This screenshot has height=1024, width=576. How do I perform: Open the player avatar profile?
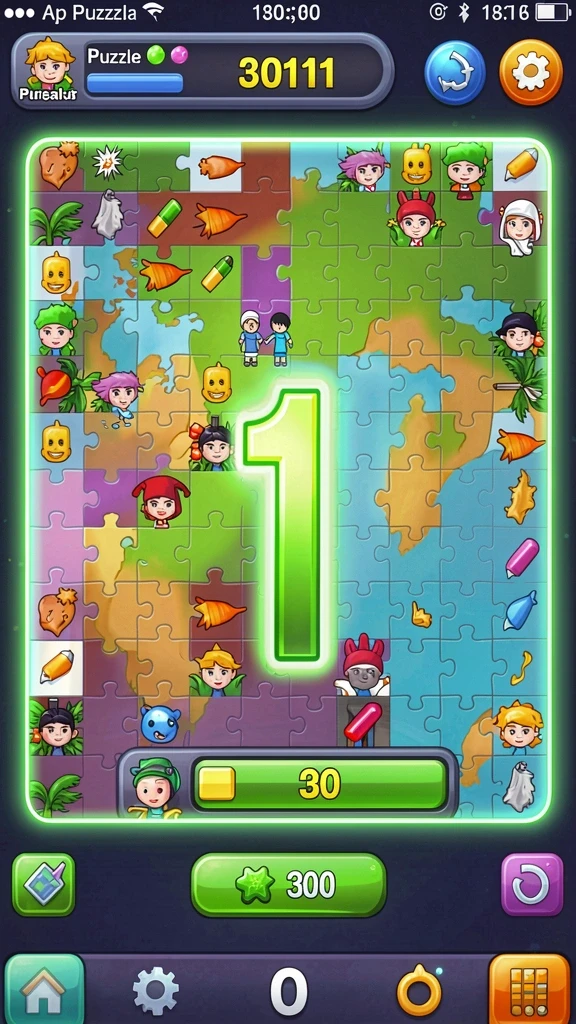[48, 69]
